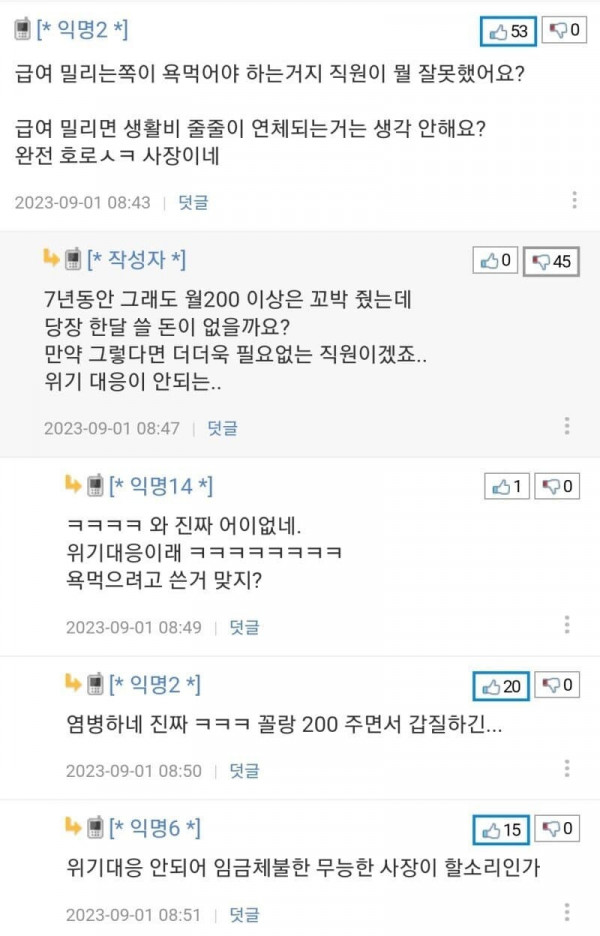Upvote 작성자's reply about 월200
Image resolution: width=600 pixels, height=936 pixels.
coord(496,261)
